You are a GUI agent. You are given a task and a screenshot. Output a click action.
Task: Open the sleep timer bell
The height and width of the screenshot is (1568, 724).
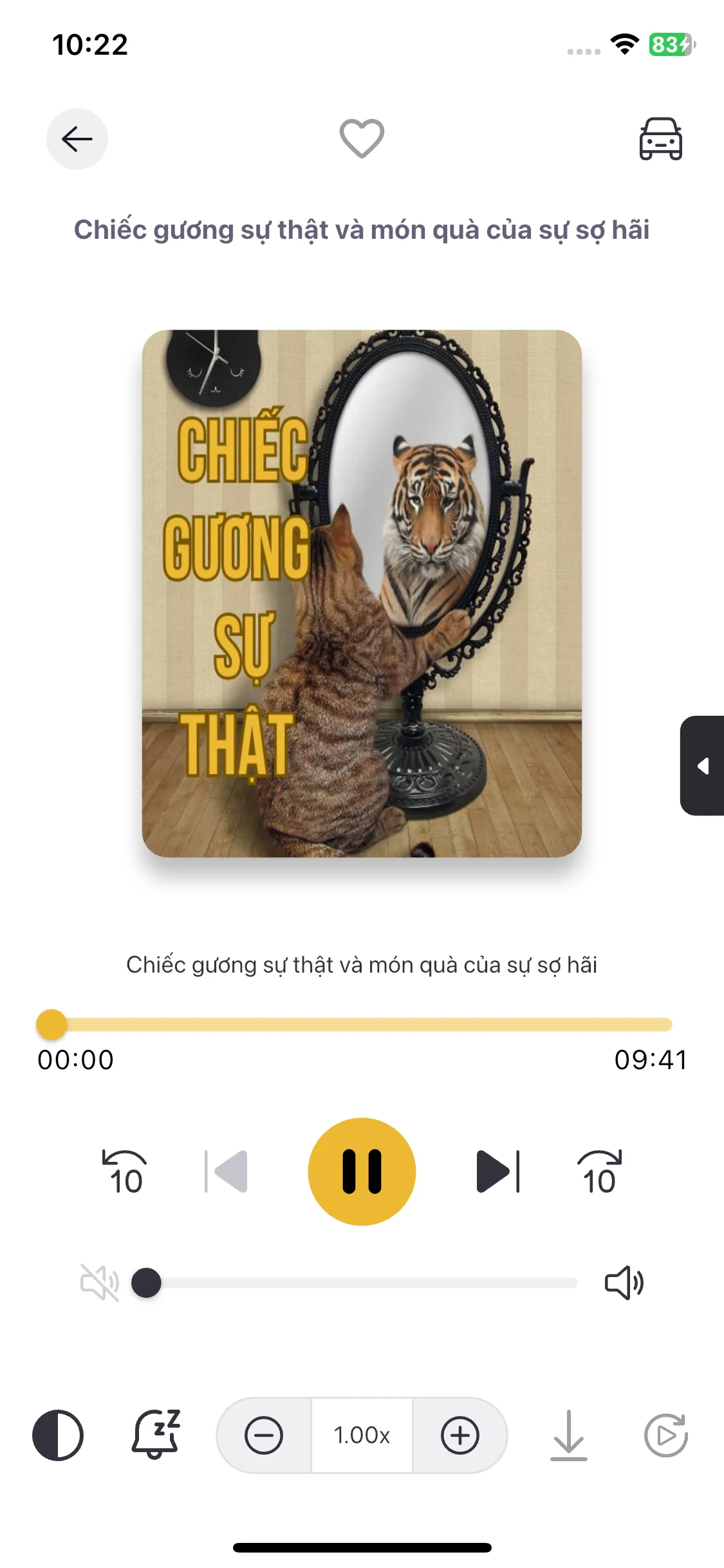(156, 1435)
